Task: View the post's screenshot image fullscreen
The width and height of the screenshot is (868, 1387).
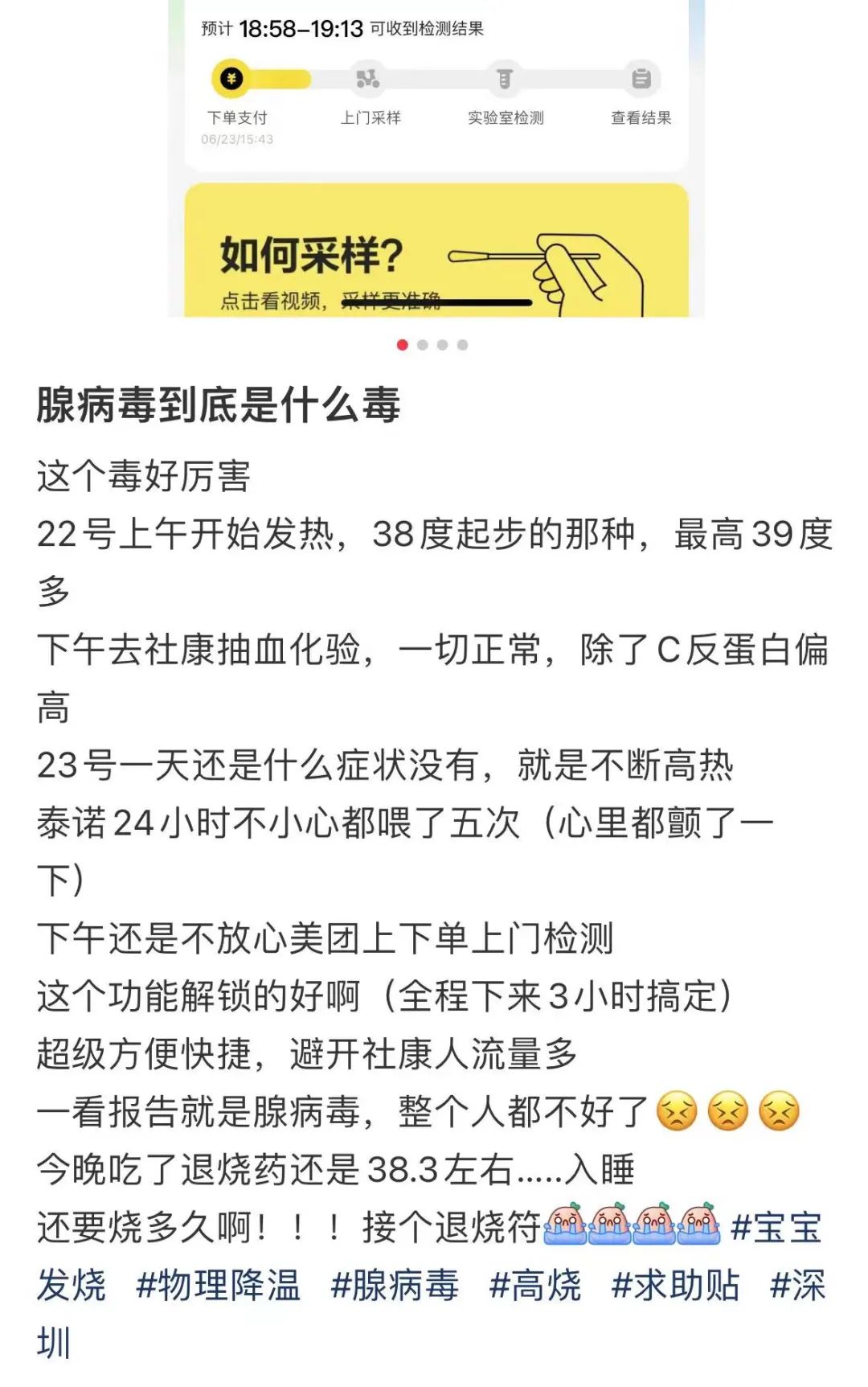Action: (436, 161)
